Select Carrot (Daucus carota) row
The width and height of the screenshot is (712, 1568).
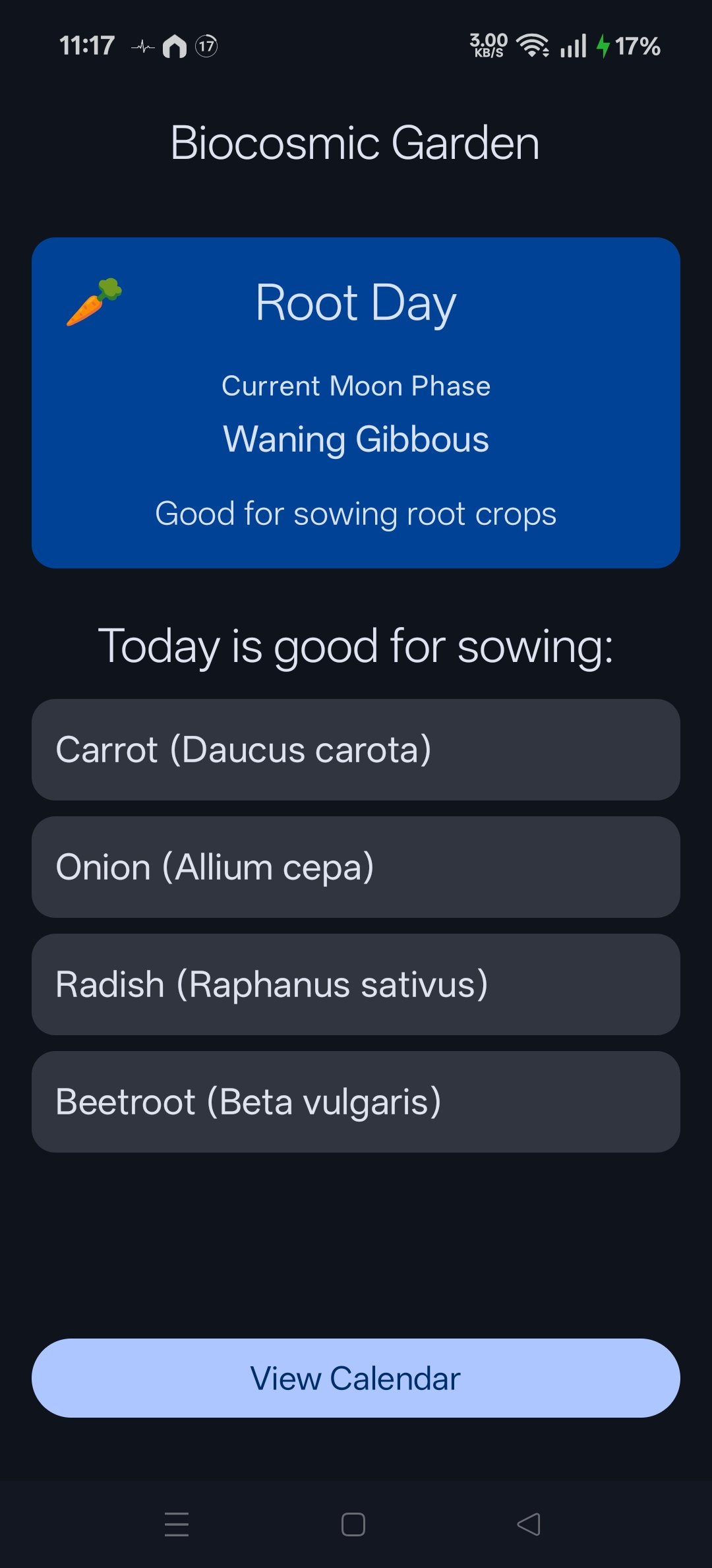coord(355,750)
